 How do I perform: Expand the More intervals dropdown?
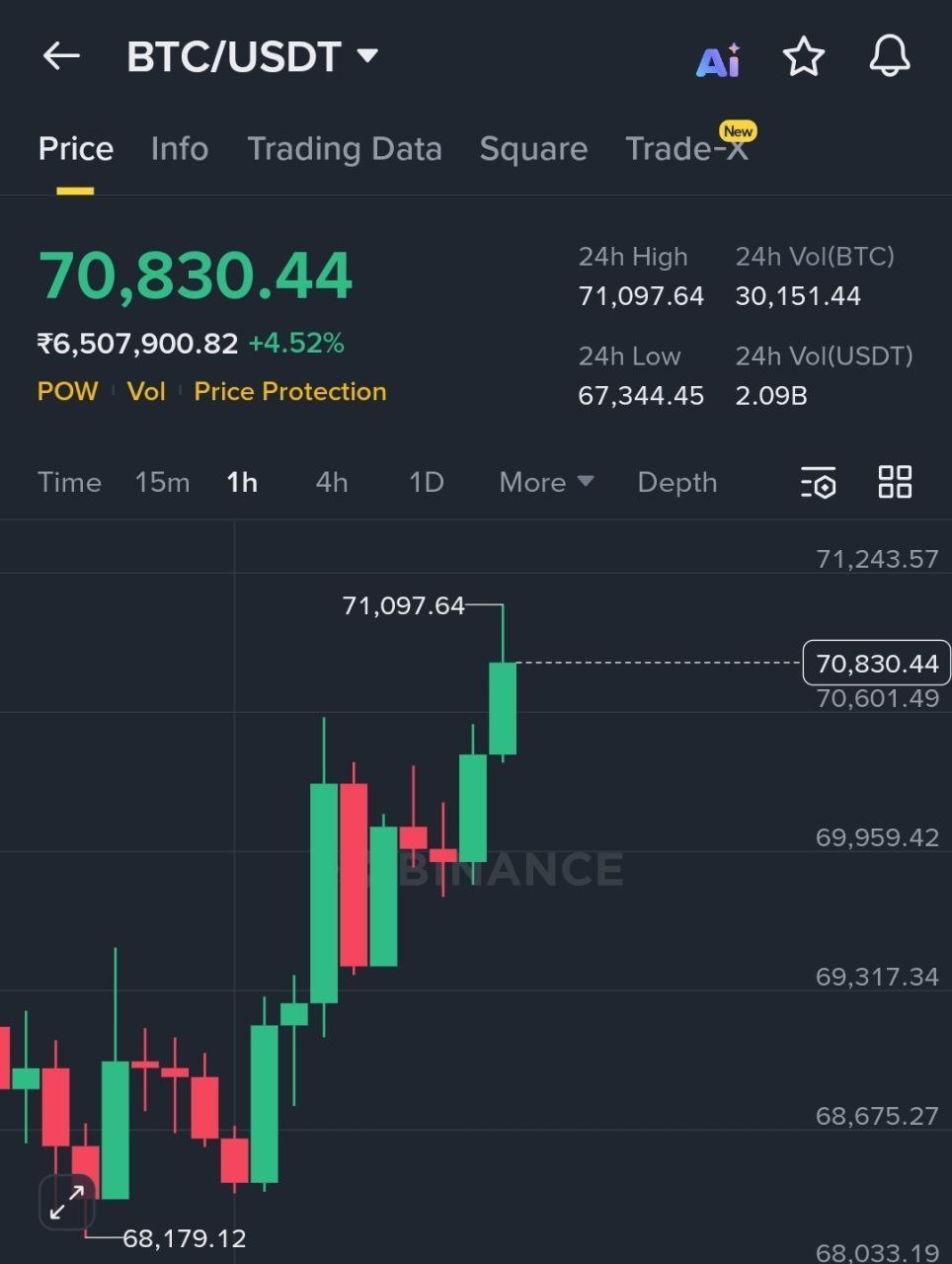click(x=545, y=483)
